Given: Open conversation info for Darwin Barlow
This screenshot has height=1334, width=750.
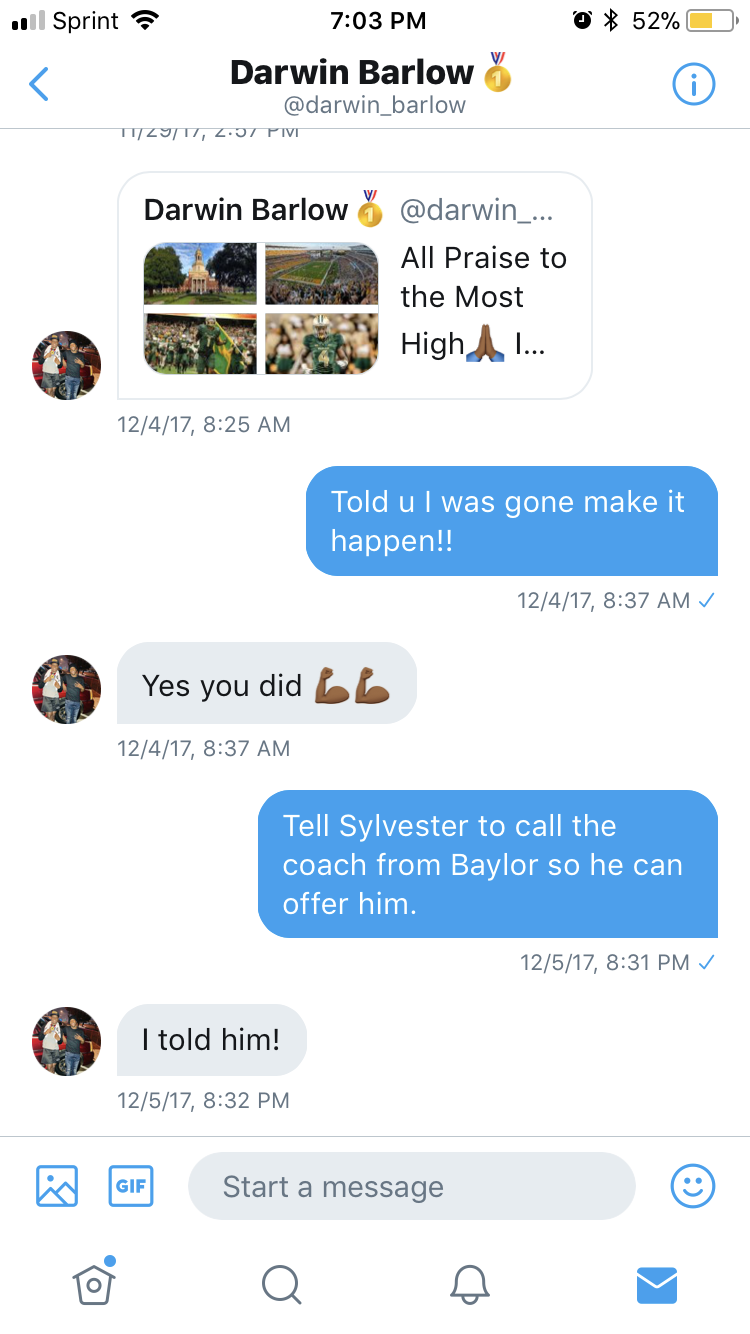Looking at the screenshot, I should 693,85.
